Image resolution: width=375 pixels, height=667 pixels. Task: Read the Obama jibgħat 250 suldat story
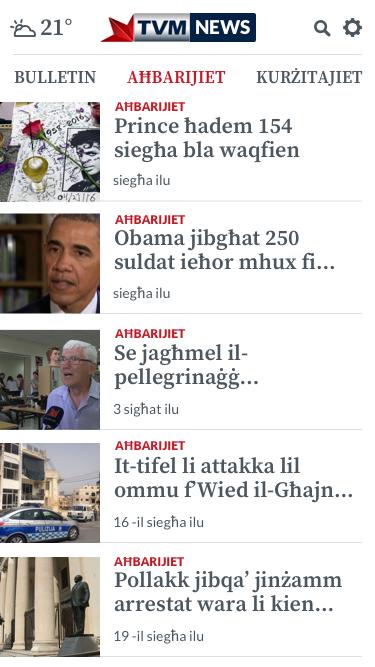coord(181,264)
